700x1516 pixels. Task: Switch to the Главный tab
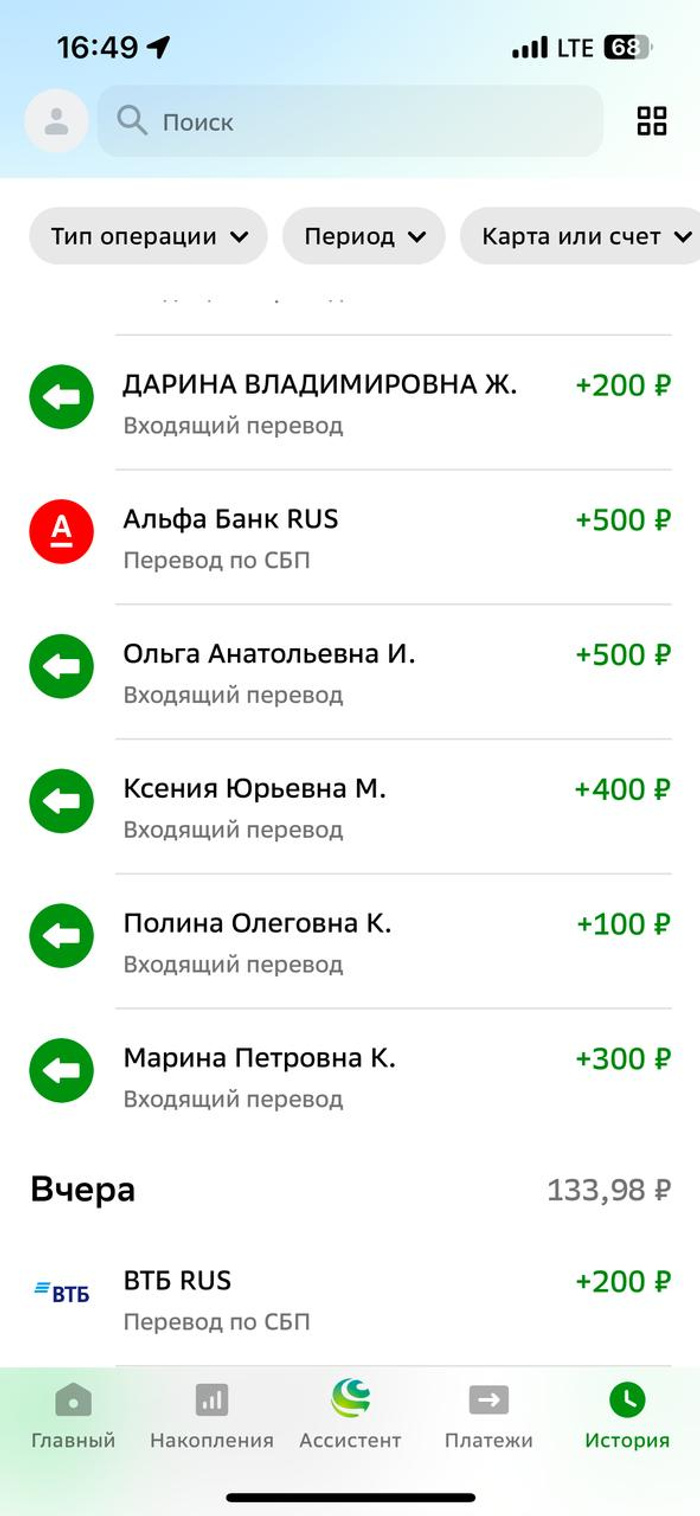coord(73,1416)
